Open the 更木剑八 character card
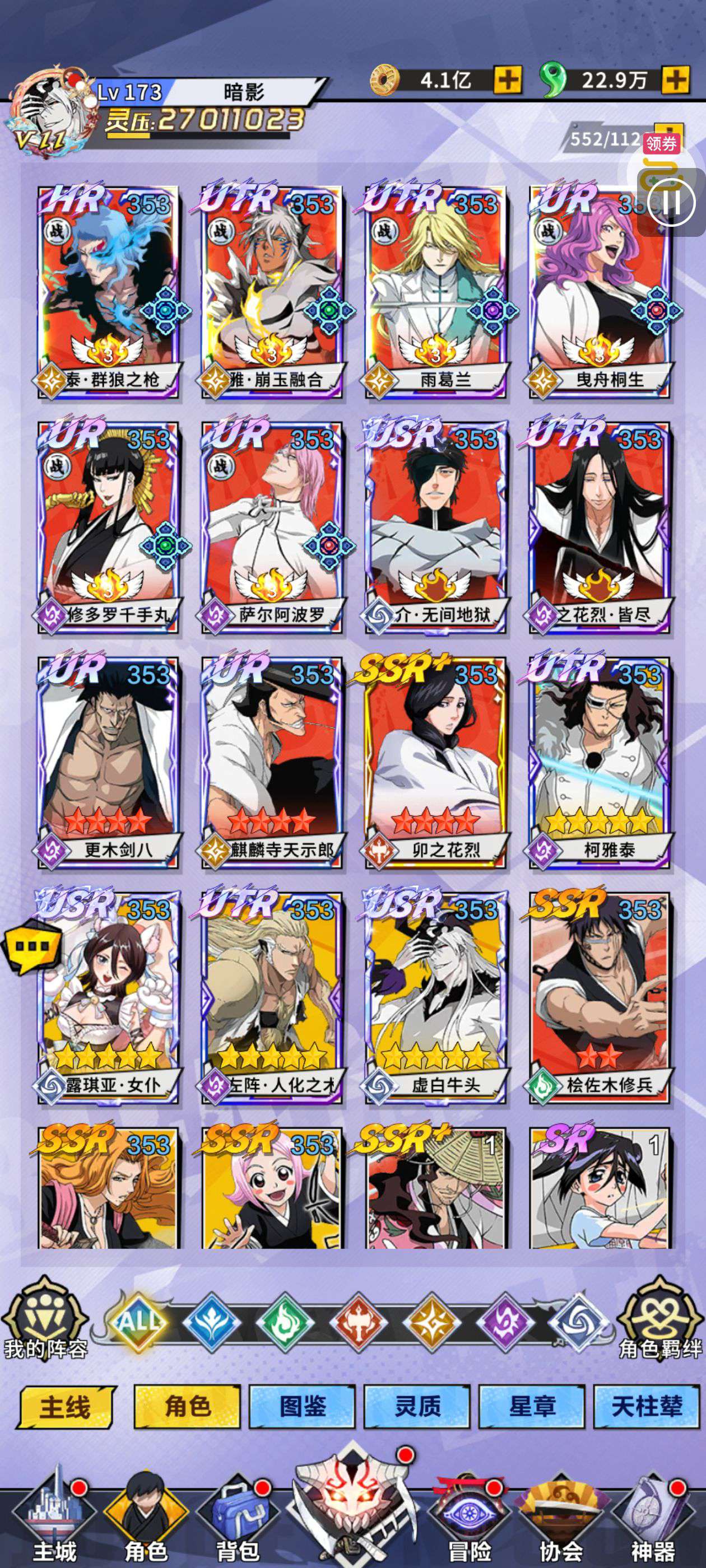The image size is (706, 1568). [x=109, y=762]
